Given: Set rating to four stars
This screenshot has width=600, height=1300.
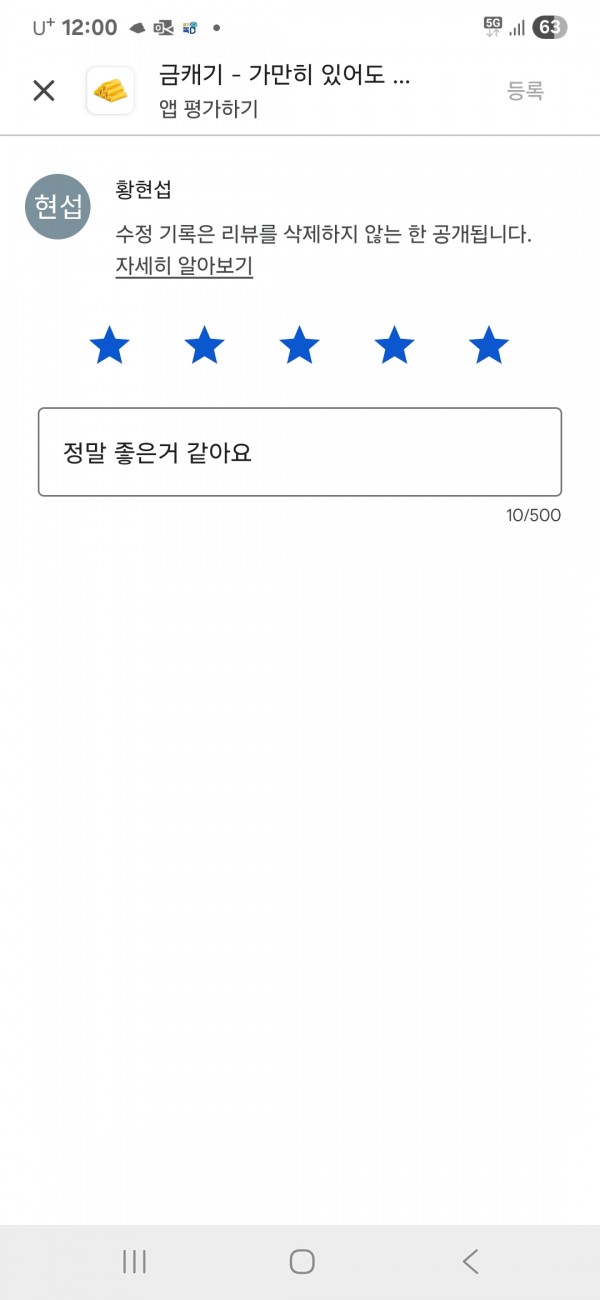Looking at the screenshot, I should click(x=394, y=346).
